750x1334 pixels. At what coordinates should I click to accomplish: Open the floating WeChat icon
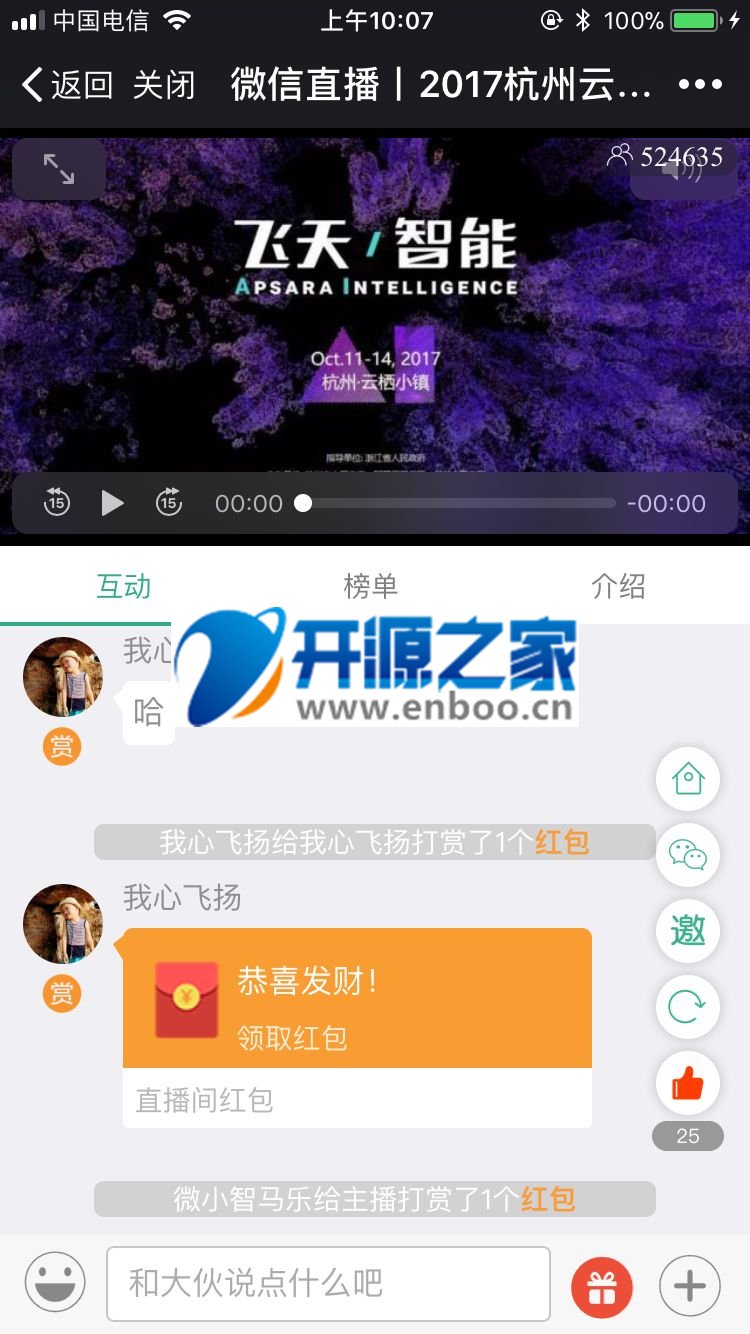[688, 855]
